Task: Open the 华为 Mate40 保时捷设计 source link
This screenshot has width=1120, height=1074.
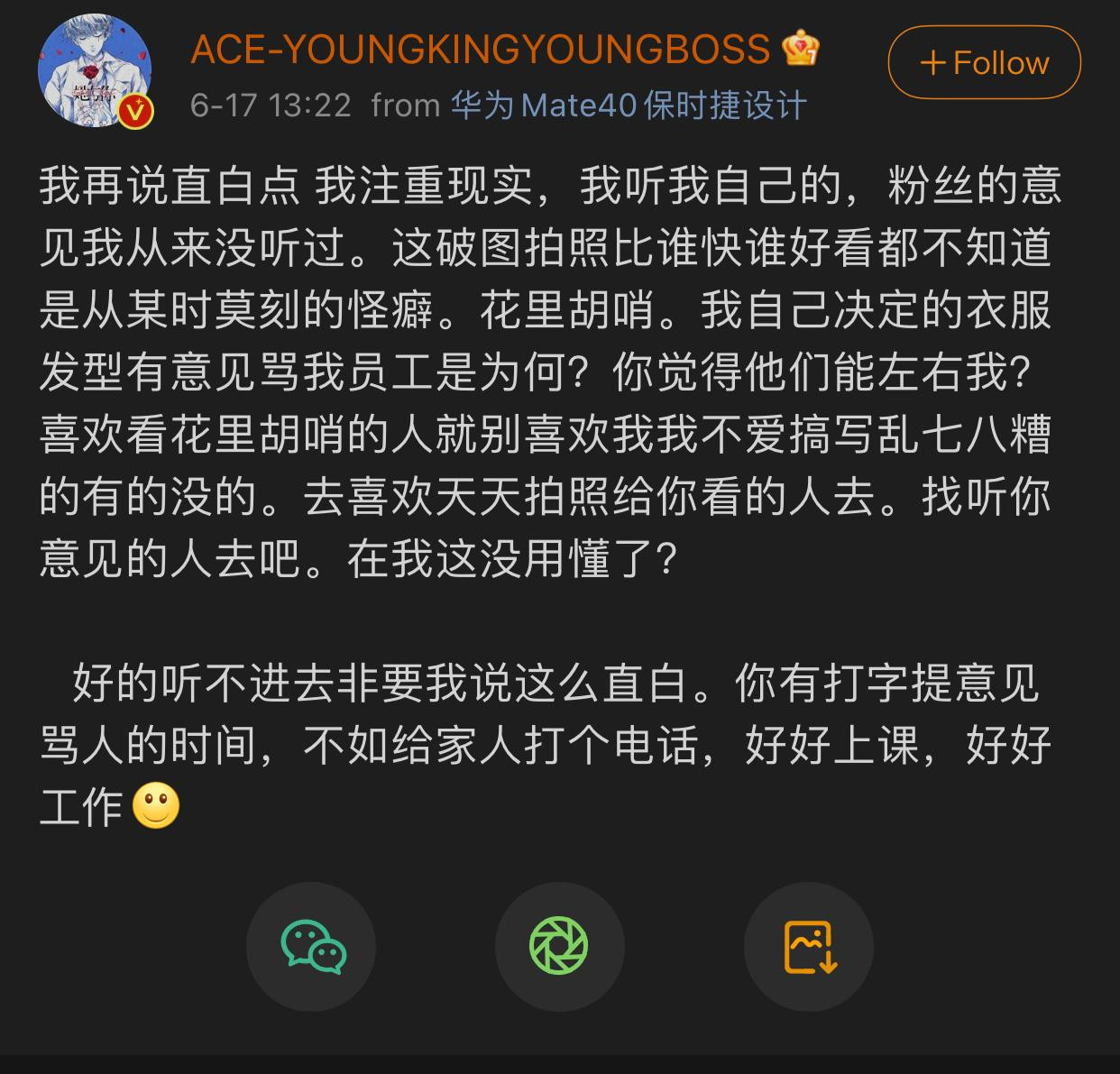Action: pos(629,106)
